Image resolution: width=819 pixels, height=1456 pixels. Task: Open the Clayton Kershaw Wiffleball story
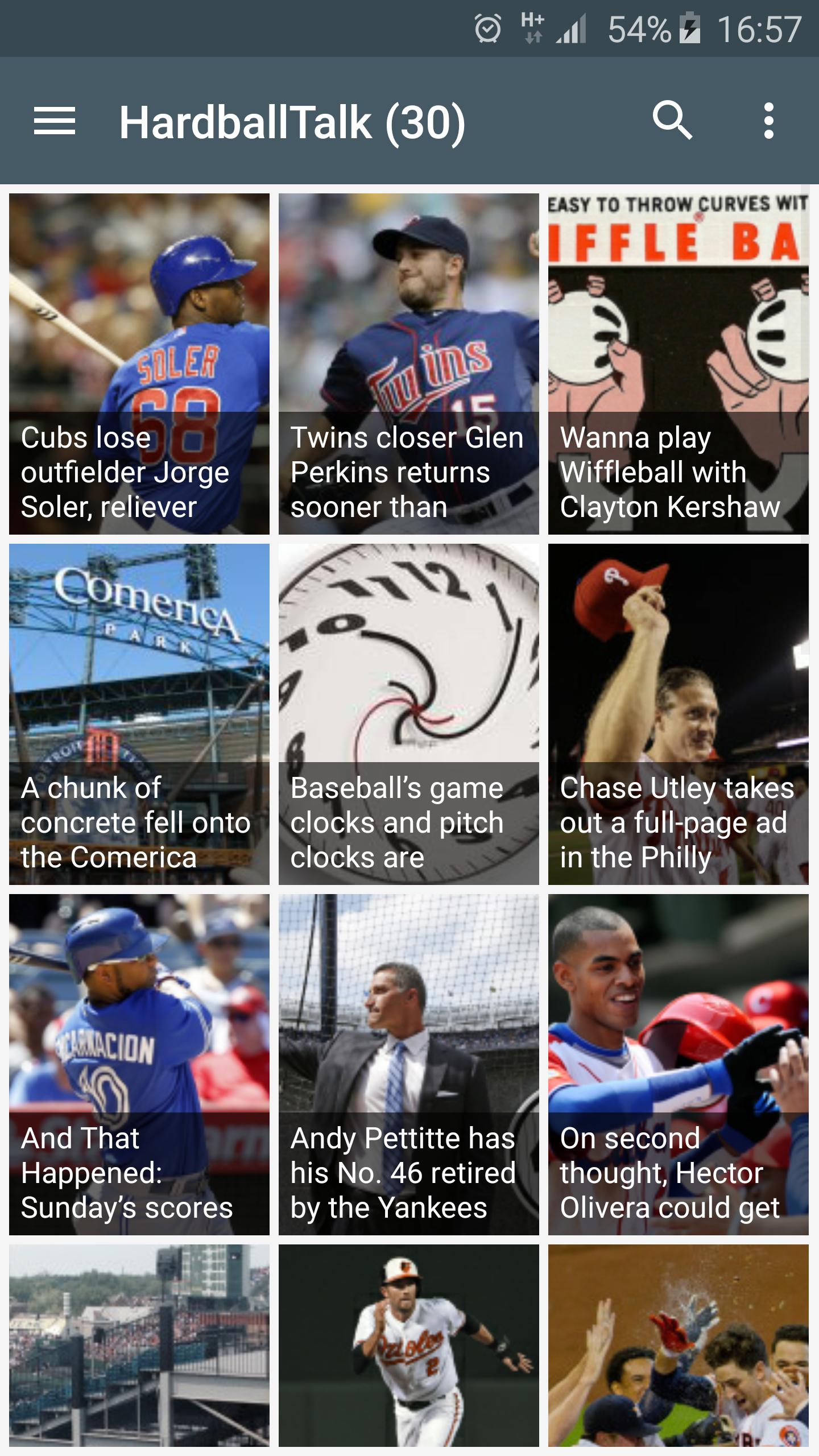pos(678,364)
